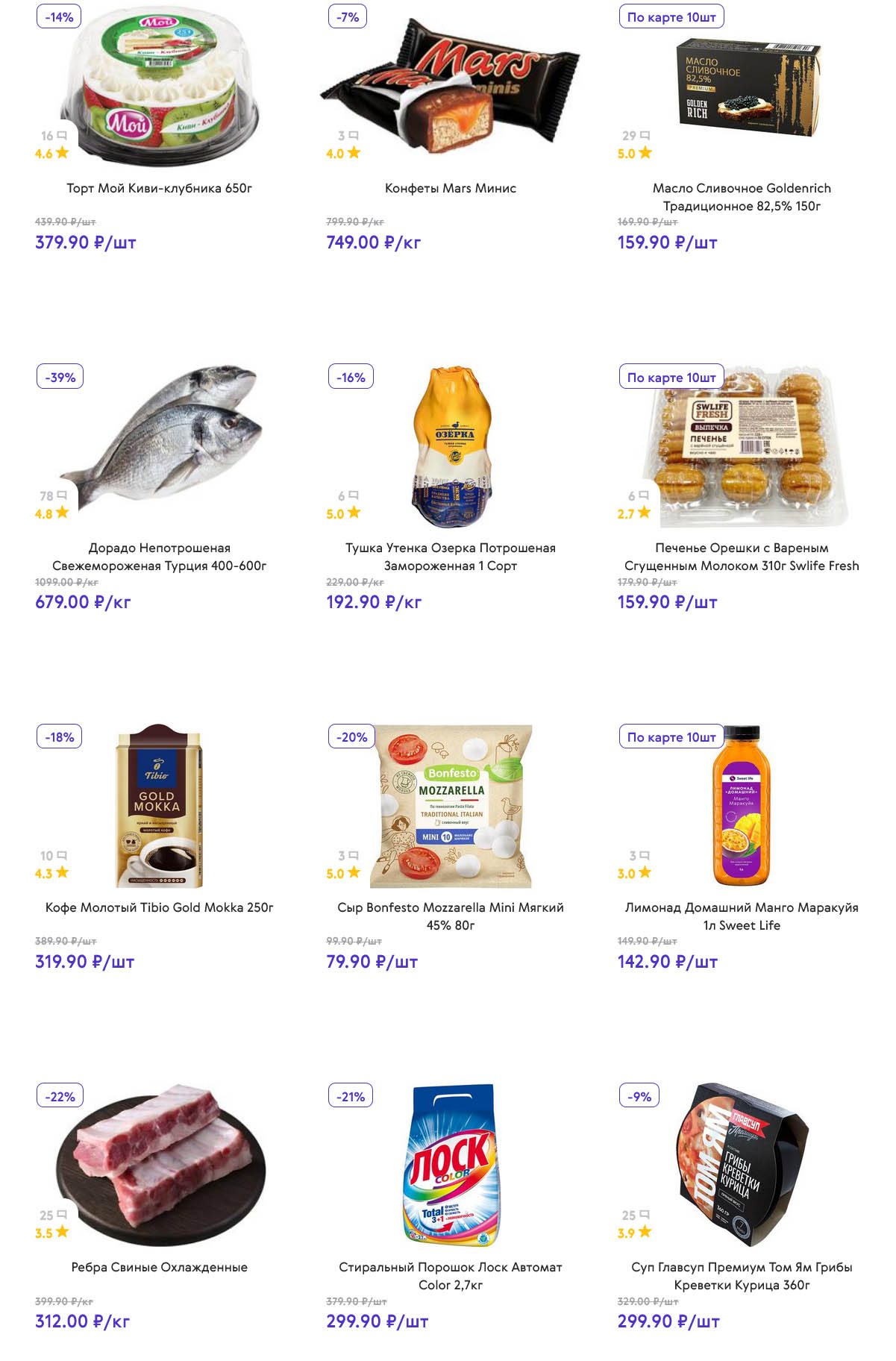Select Суп Главсуп Том Ям product
The image size is (896, 1361).
[741, 1276]
